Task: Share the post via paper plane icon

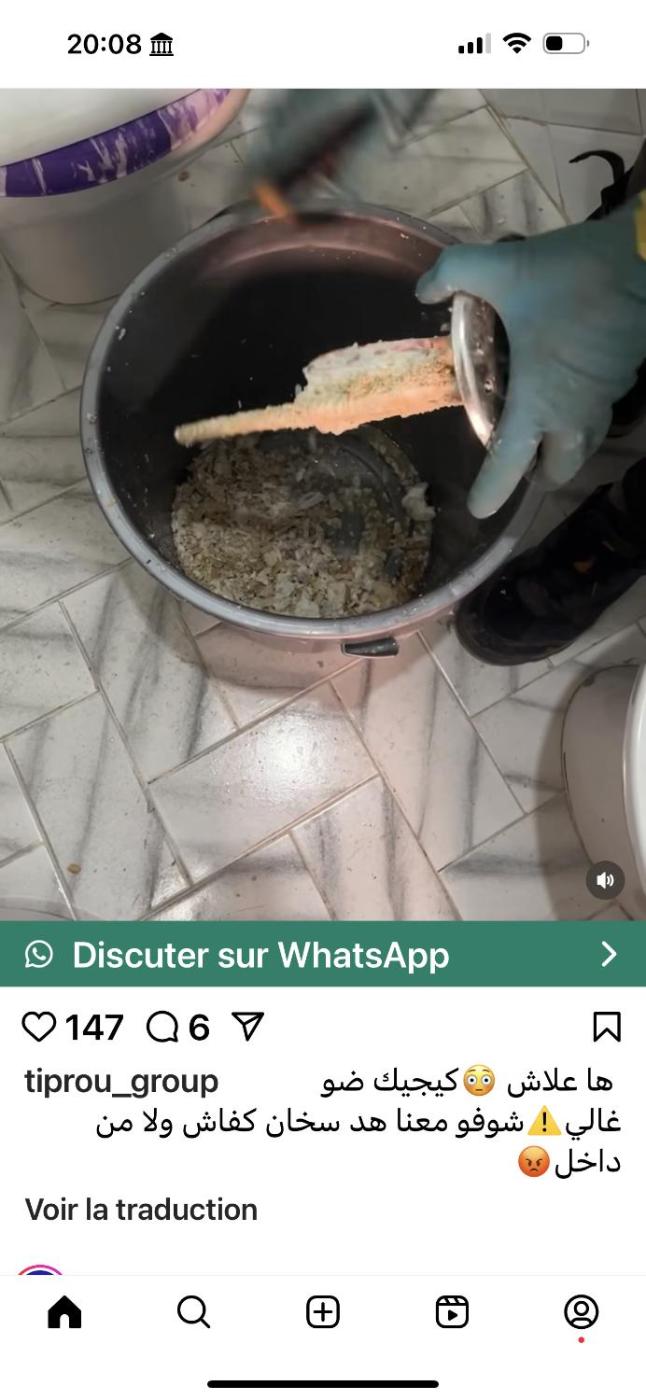Action: coord(246,1027)
